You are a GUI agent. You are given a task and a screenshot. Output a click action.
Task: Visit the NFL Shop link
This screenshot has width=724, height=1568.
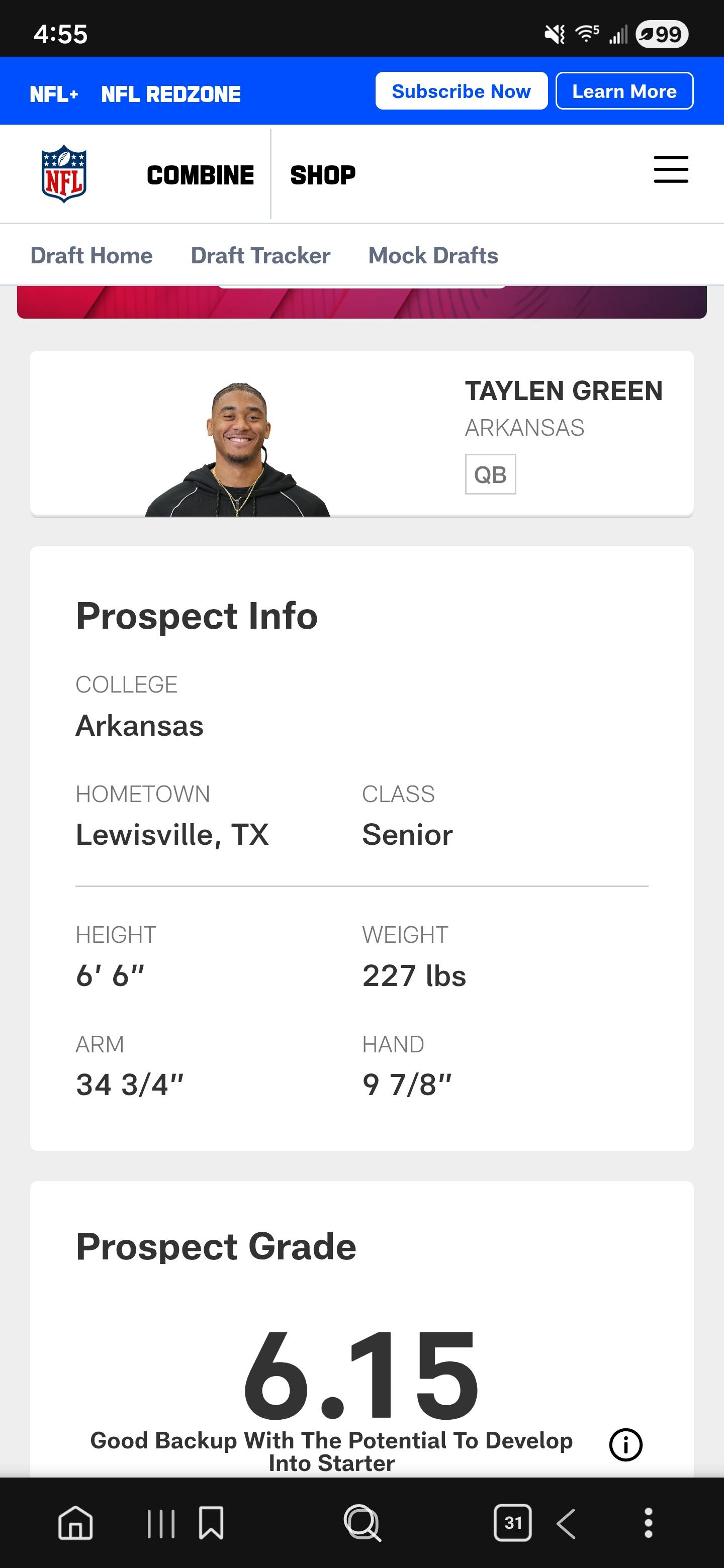tap(323, 175)
